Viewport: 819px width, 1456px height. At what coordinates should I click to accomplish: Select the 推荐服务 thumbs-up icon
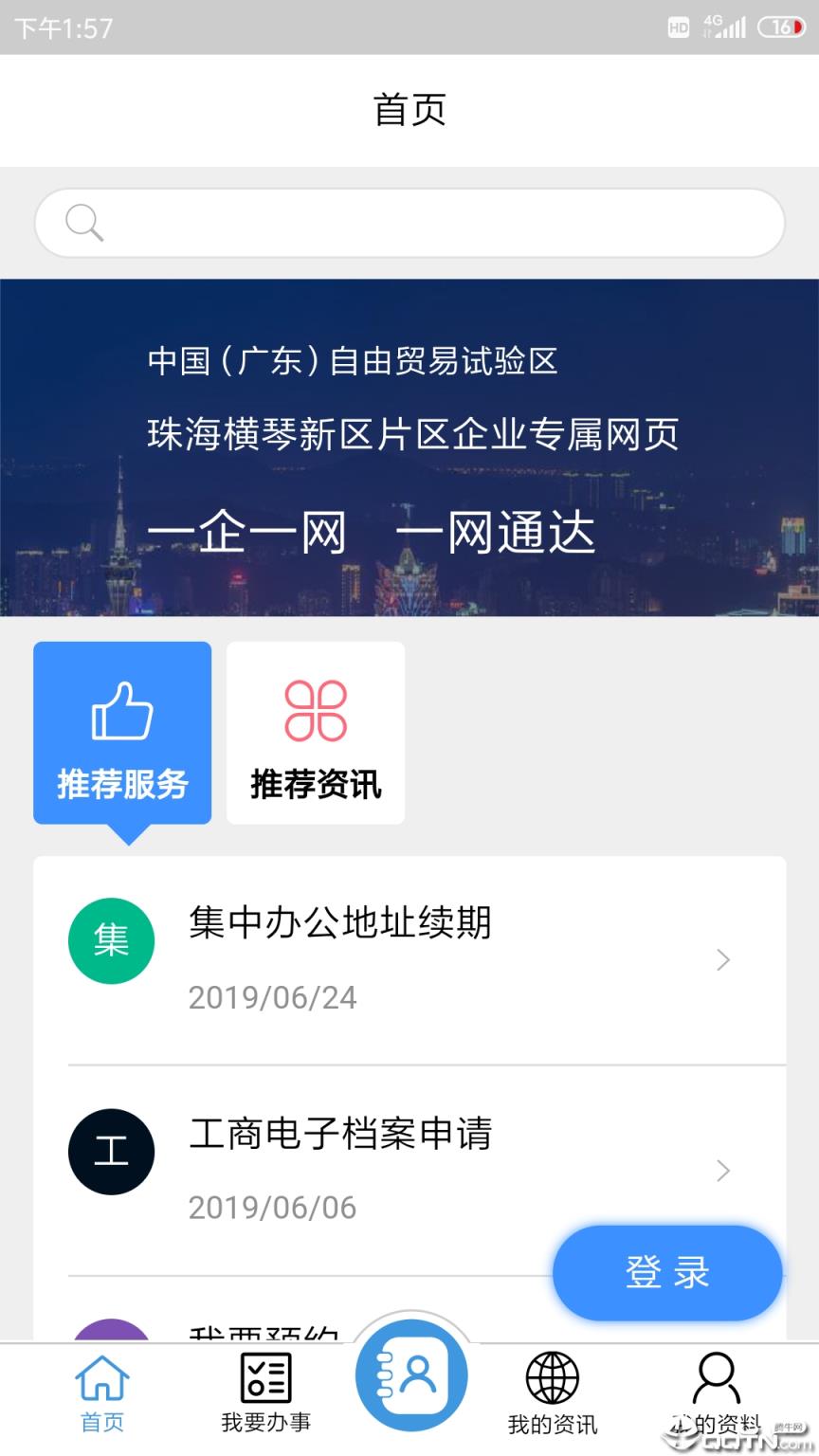click(121, 709)
